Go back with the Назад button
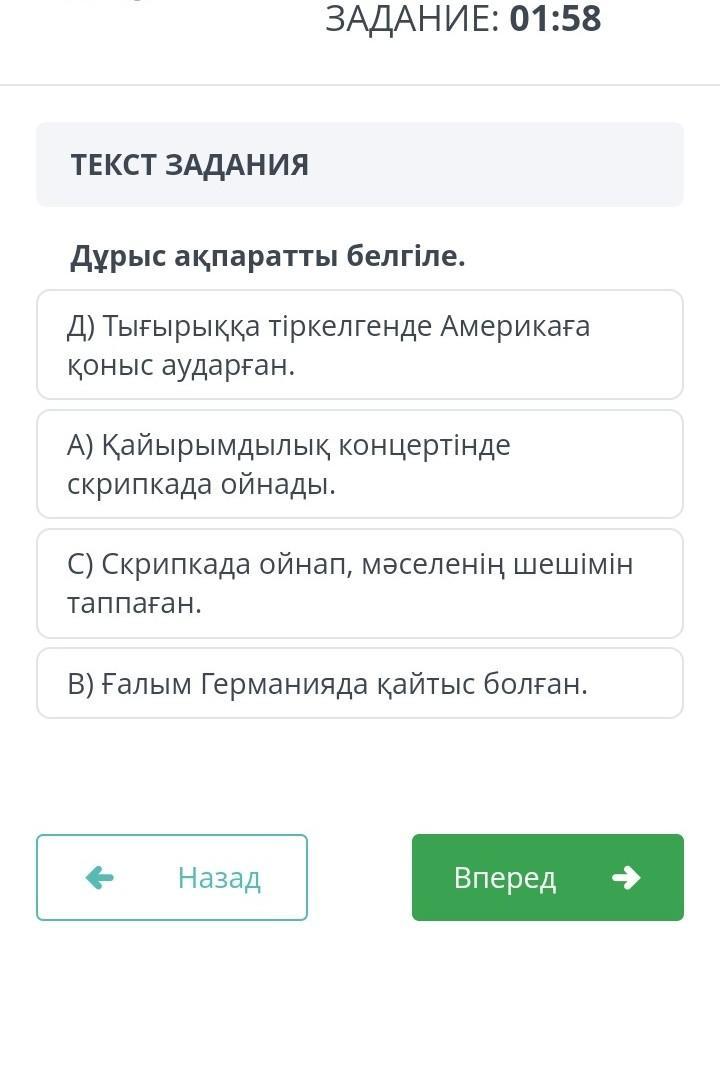Viewport: 720px width, 1076px height. [172, 877]
